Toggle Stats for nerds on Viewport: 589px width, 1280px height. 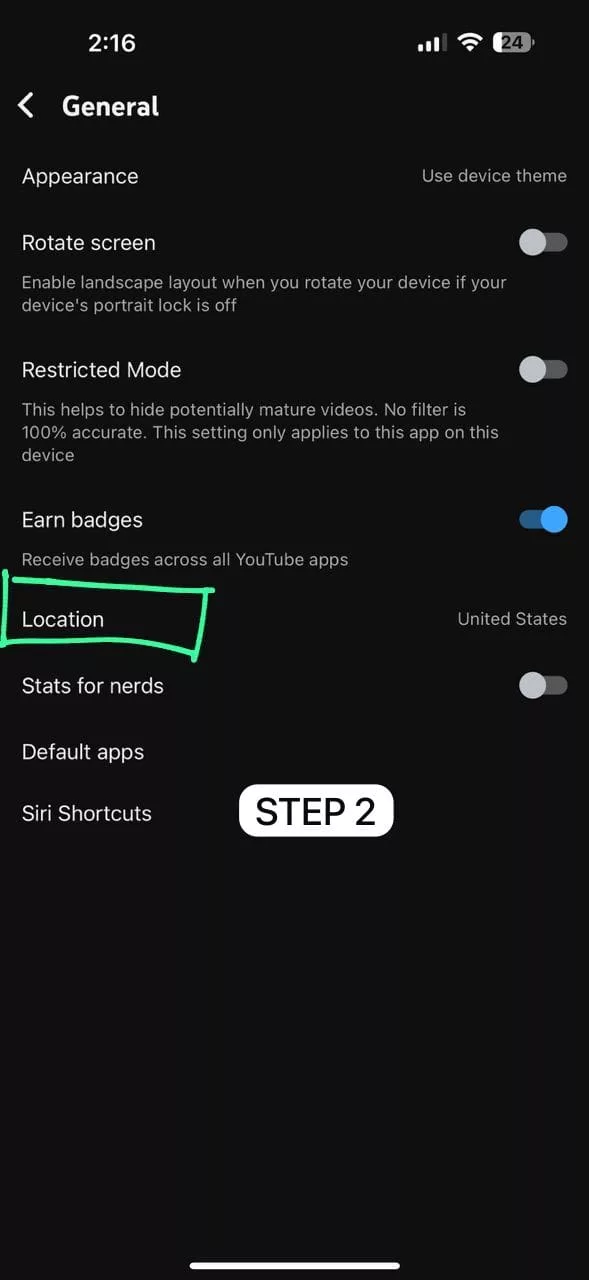[x=543, y=686]
